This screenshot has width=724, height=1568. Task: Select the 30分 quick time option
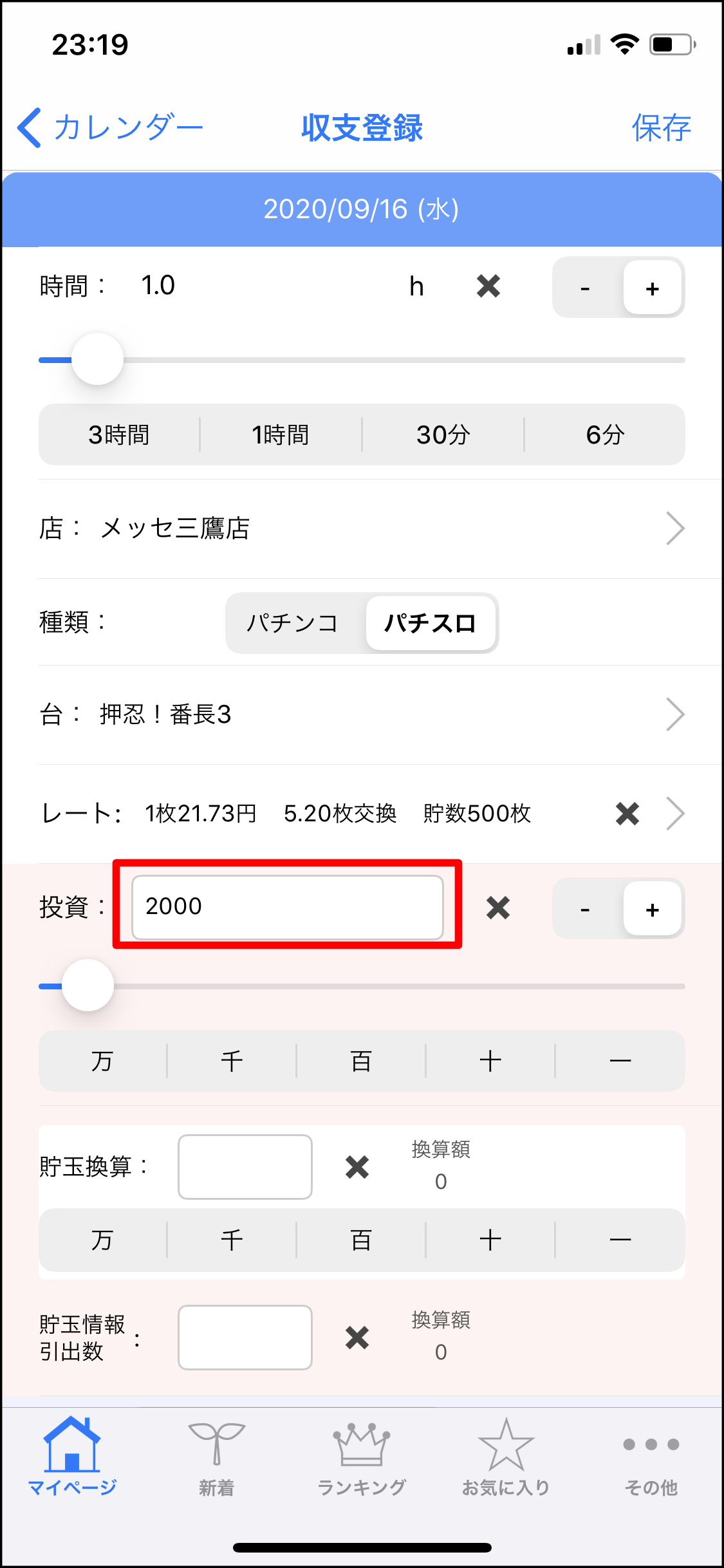(x=443, y=434)
